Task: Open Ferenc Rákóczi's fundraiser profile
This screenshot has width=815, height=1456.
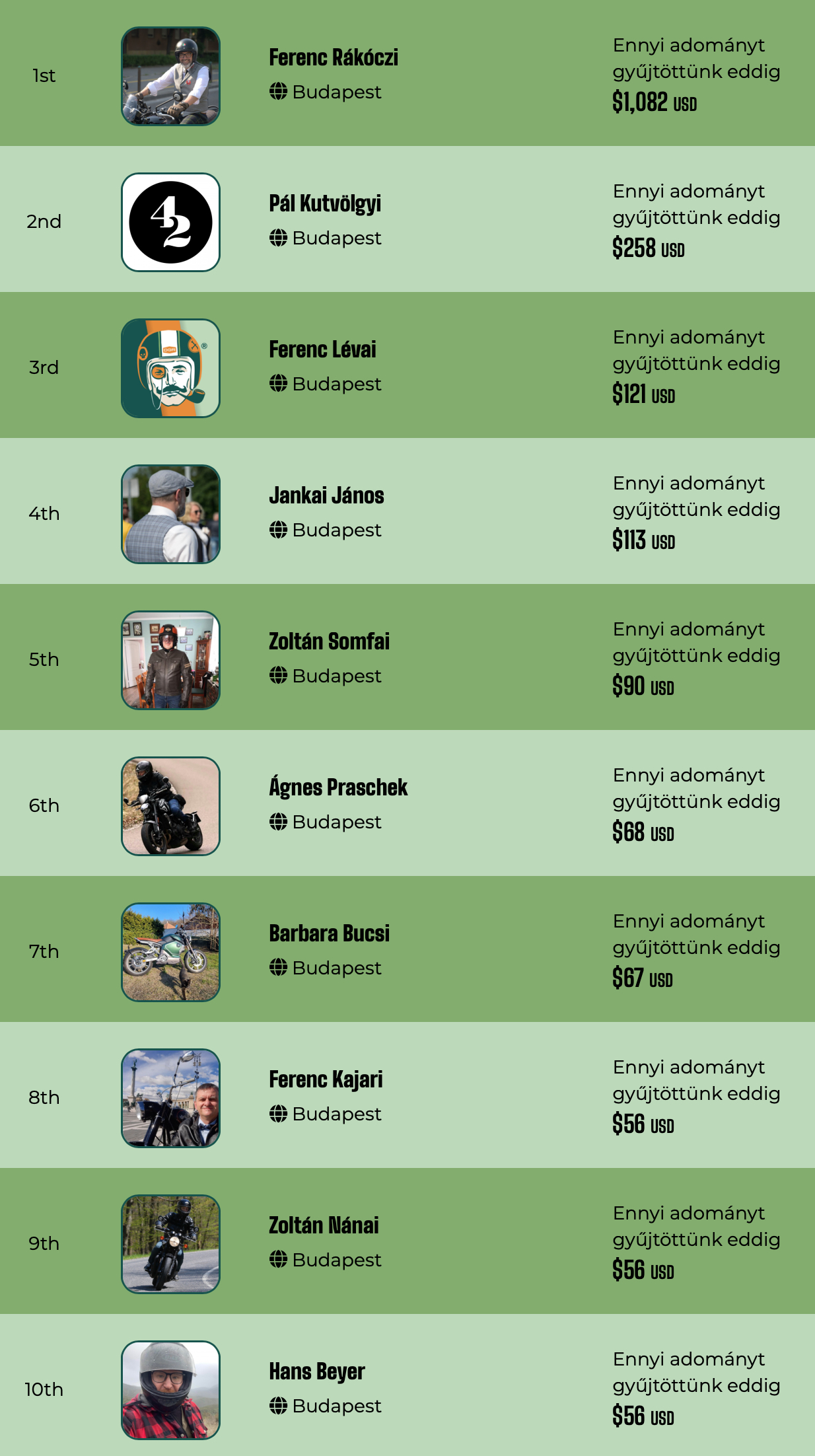Action: pos(334,58)
